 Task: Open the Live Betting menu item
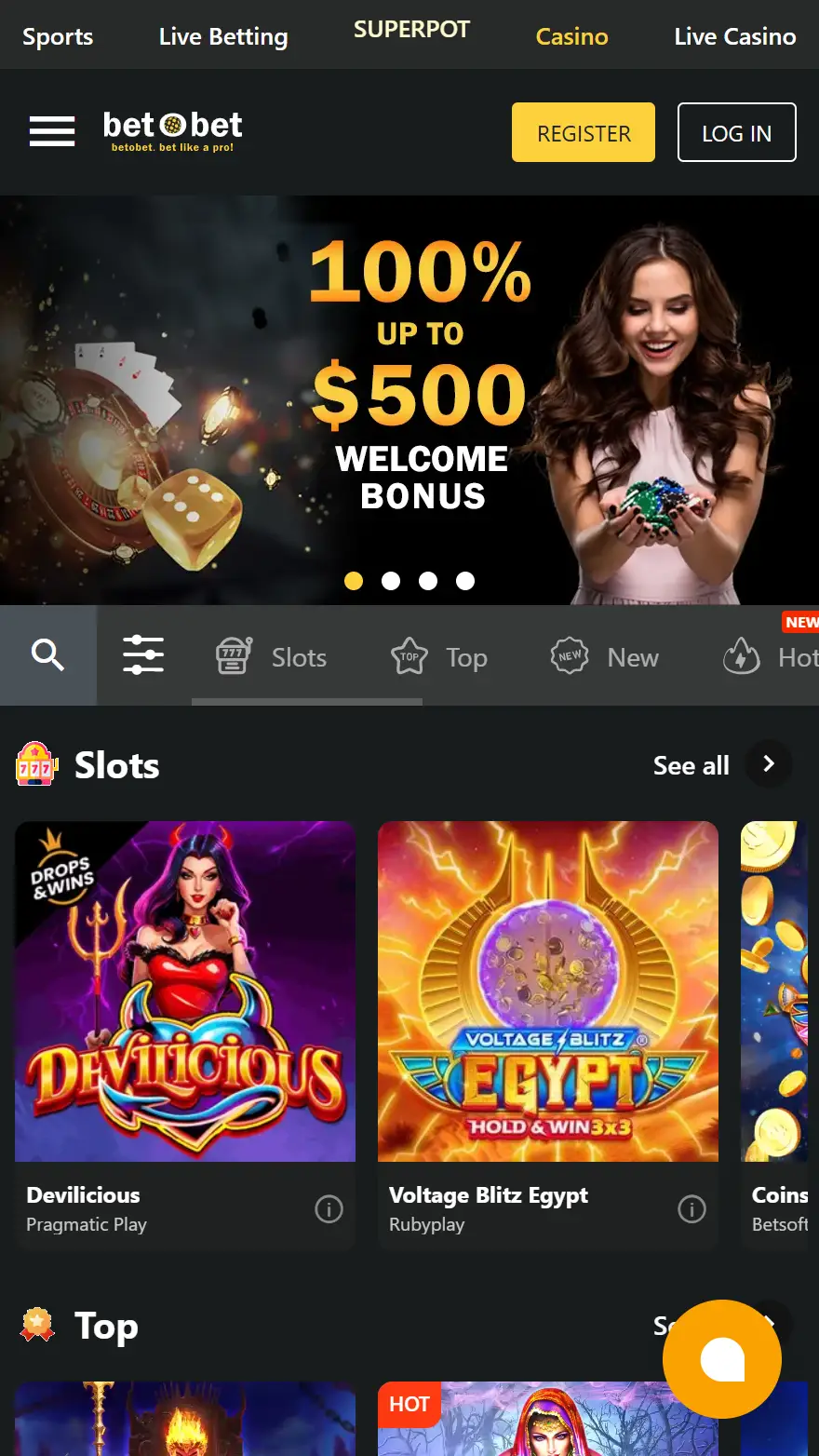222,37
